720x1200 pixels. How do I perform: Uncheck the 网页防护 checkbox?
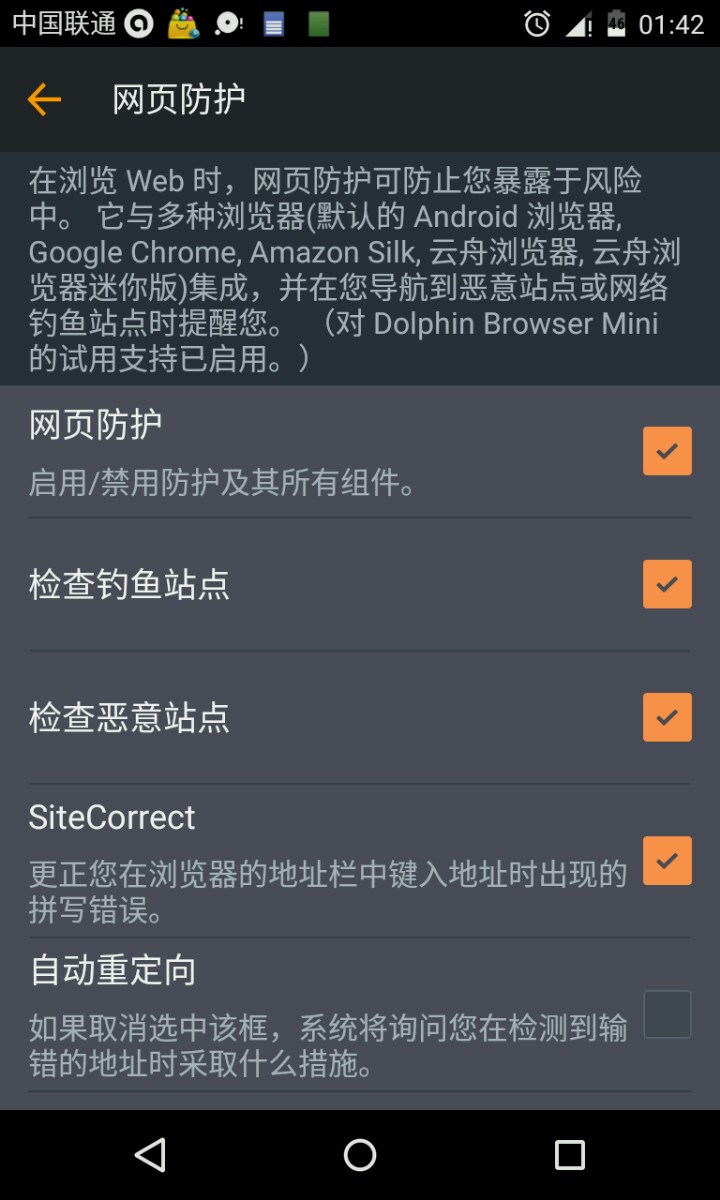(667, 451)
